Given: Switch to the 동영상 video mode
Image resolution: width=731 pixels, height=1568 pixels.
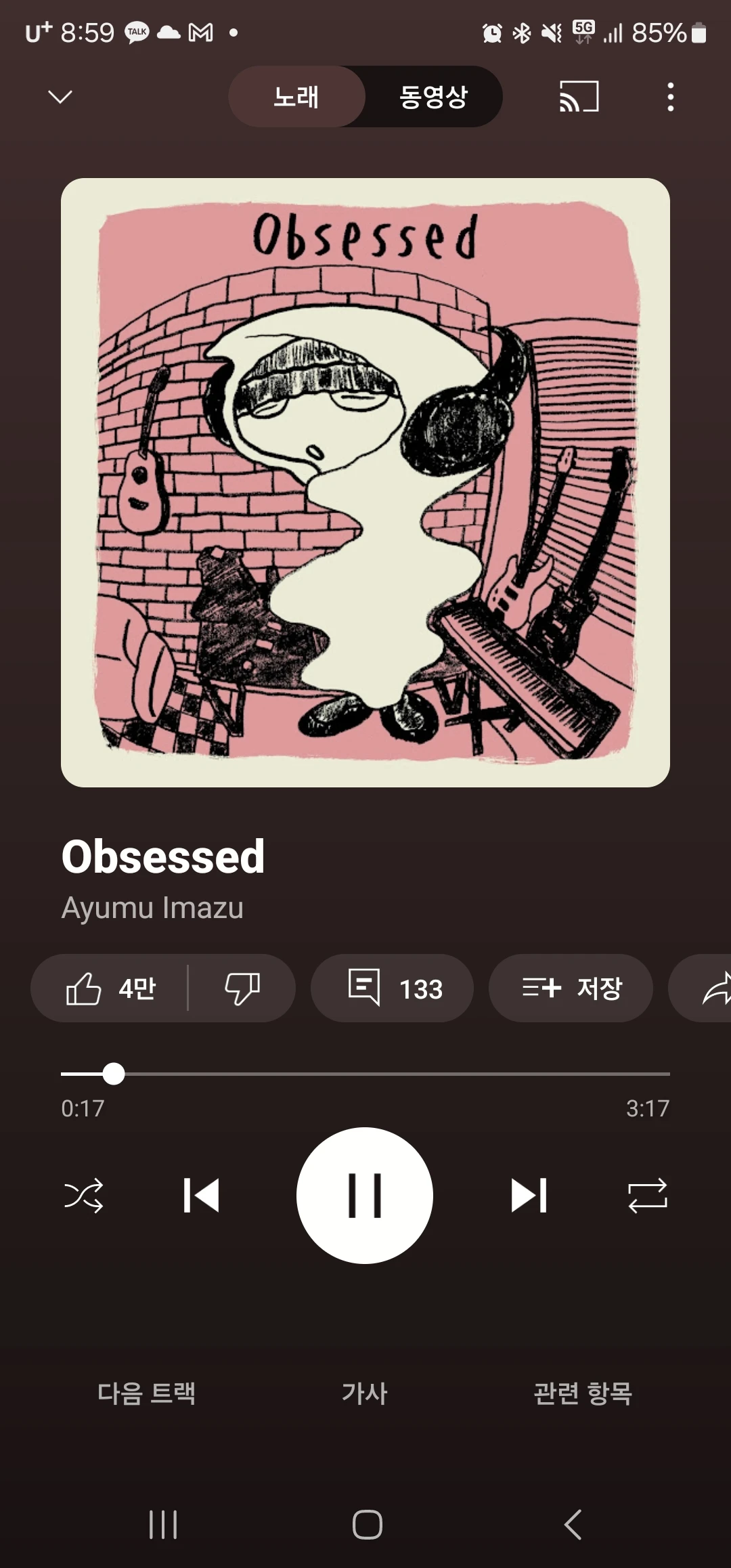Looking at the screenshot, I should [x=433, y=97].
